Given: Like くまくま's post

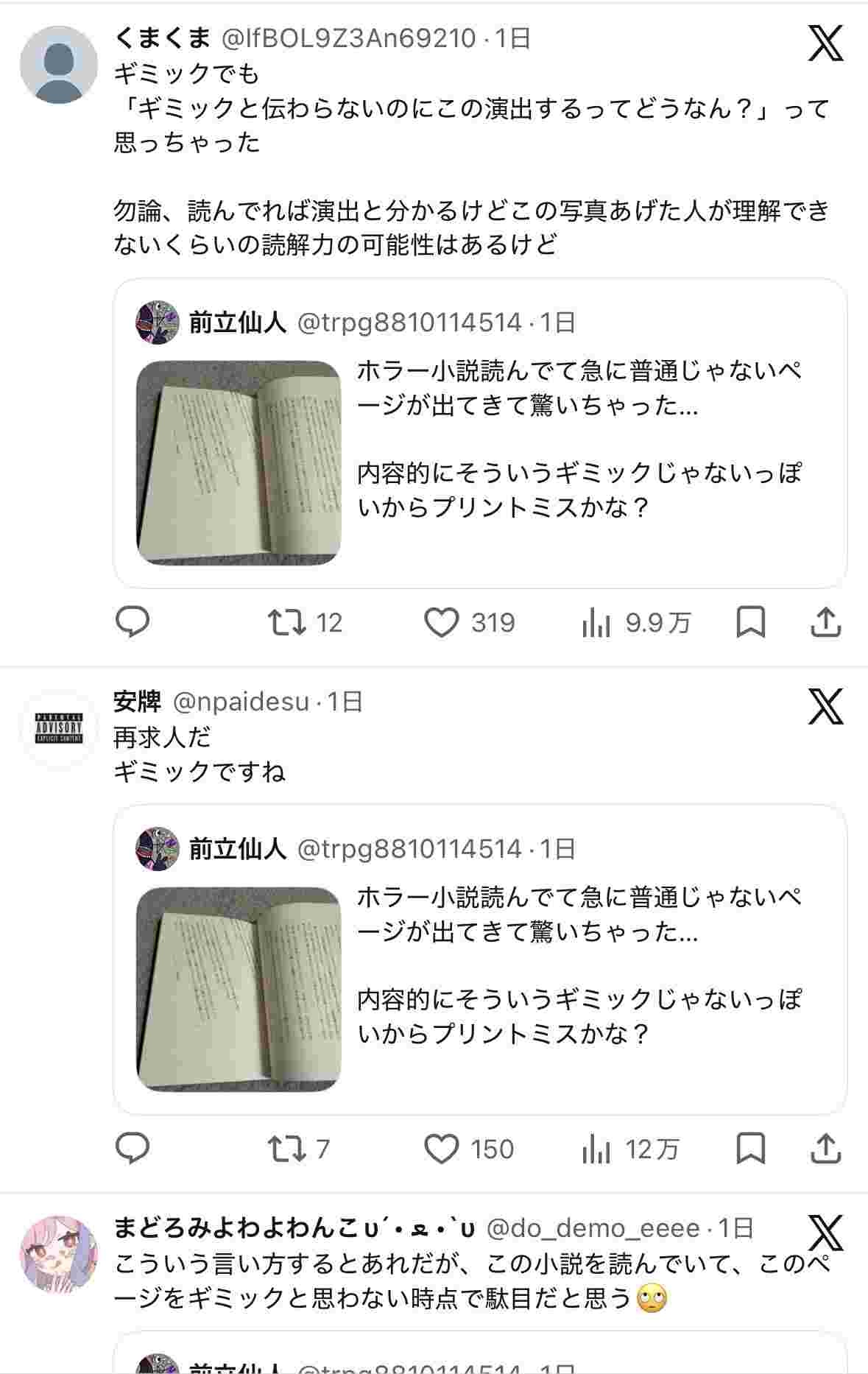Looking at the screenshot, I should pyautogui.click(x=442, y=623).
